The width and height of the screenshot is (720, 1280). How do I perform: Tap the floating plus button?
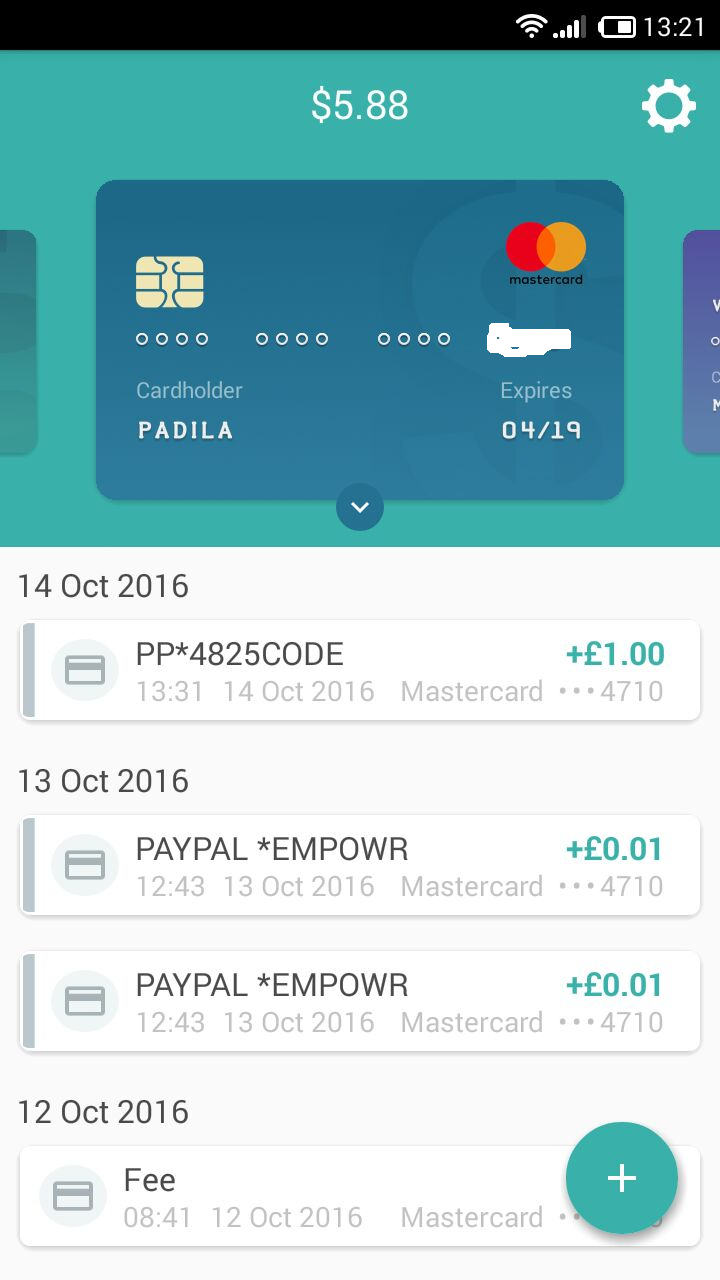point(622,1178)
